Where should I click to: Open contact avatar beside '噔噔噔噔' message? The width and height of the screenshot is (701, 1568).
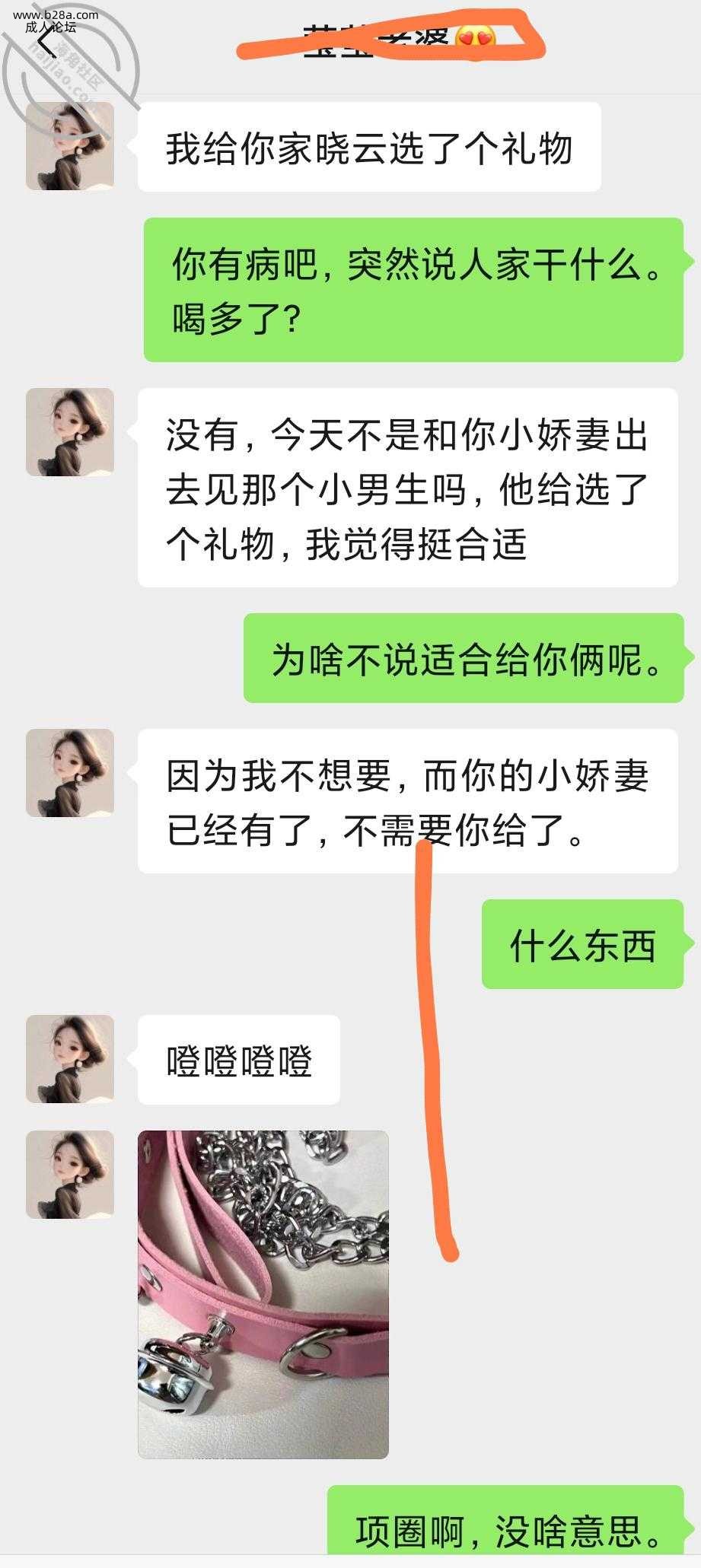pos(70,1058)
